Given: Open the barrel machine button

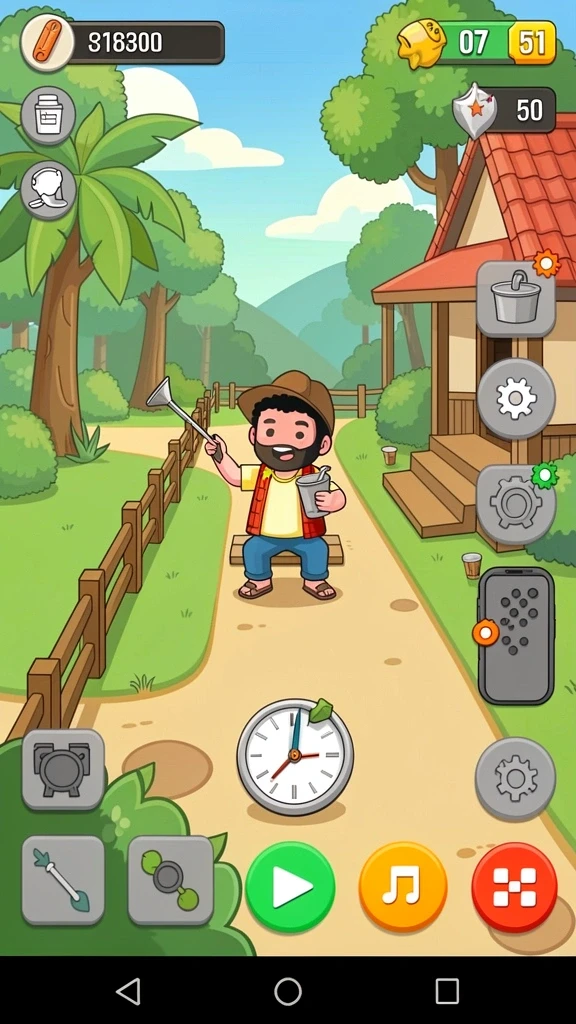Looking at the screenshot, I should [63, 769].
